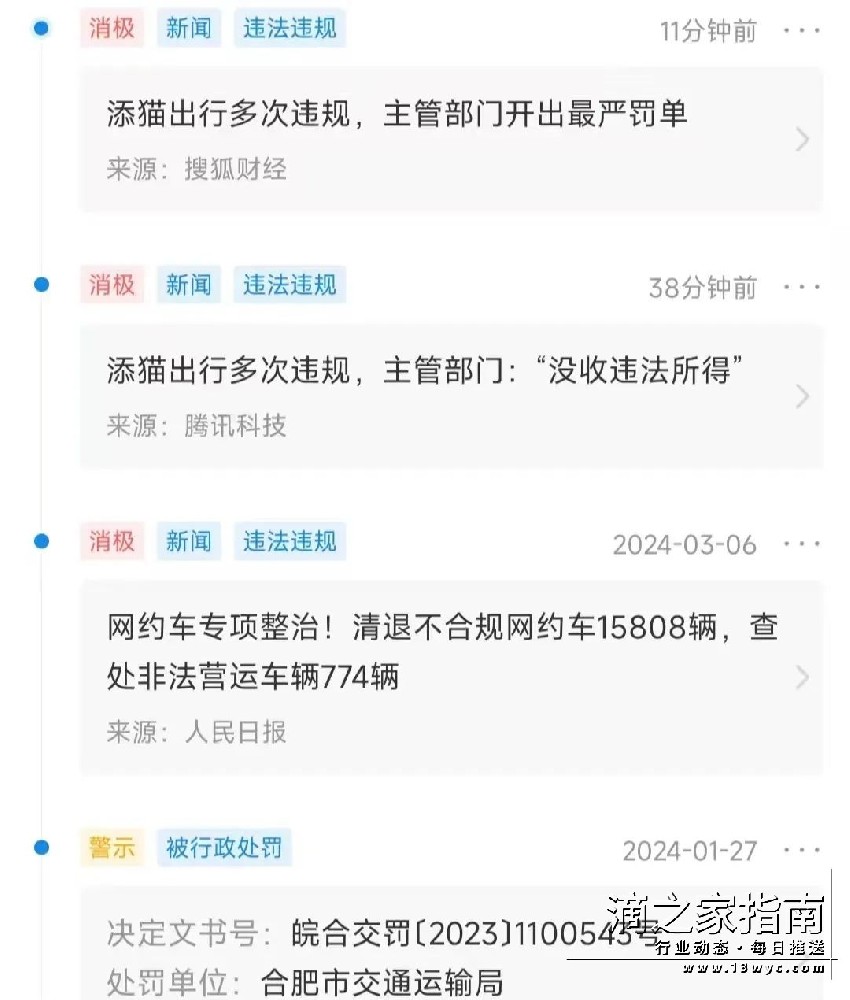Click the 违法违规 label on the second news

[x=289, y=285]
